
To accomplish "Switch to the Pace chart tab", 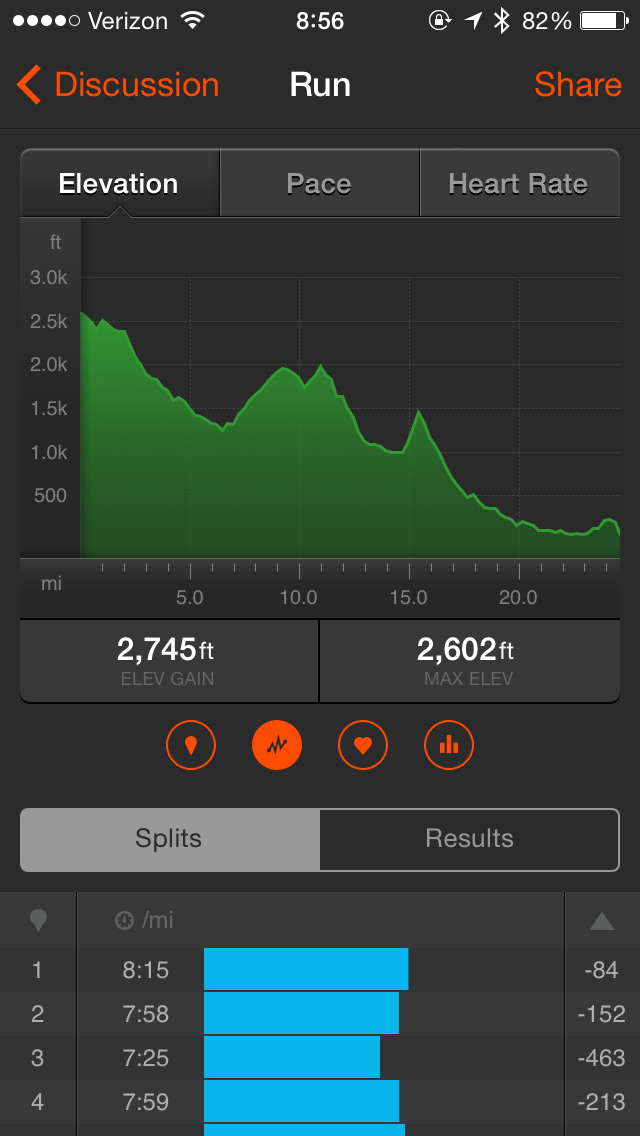I will point(319,184).
